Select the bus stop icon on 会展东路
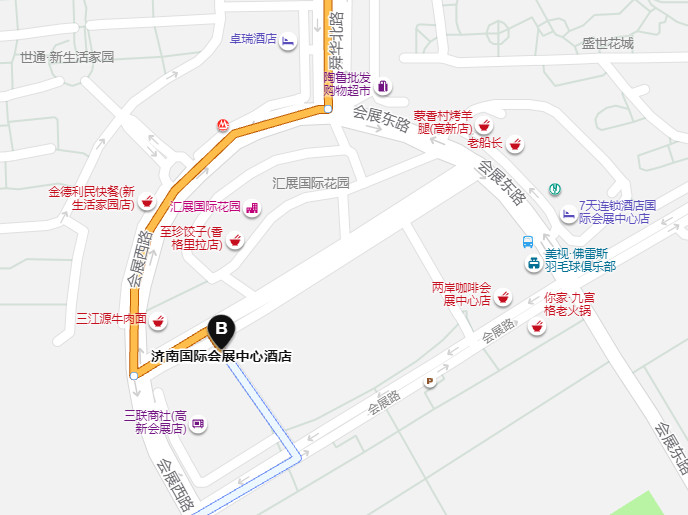Image resolution: width=688 pixels, height=515 pixels. tap(526, 241)
